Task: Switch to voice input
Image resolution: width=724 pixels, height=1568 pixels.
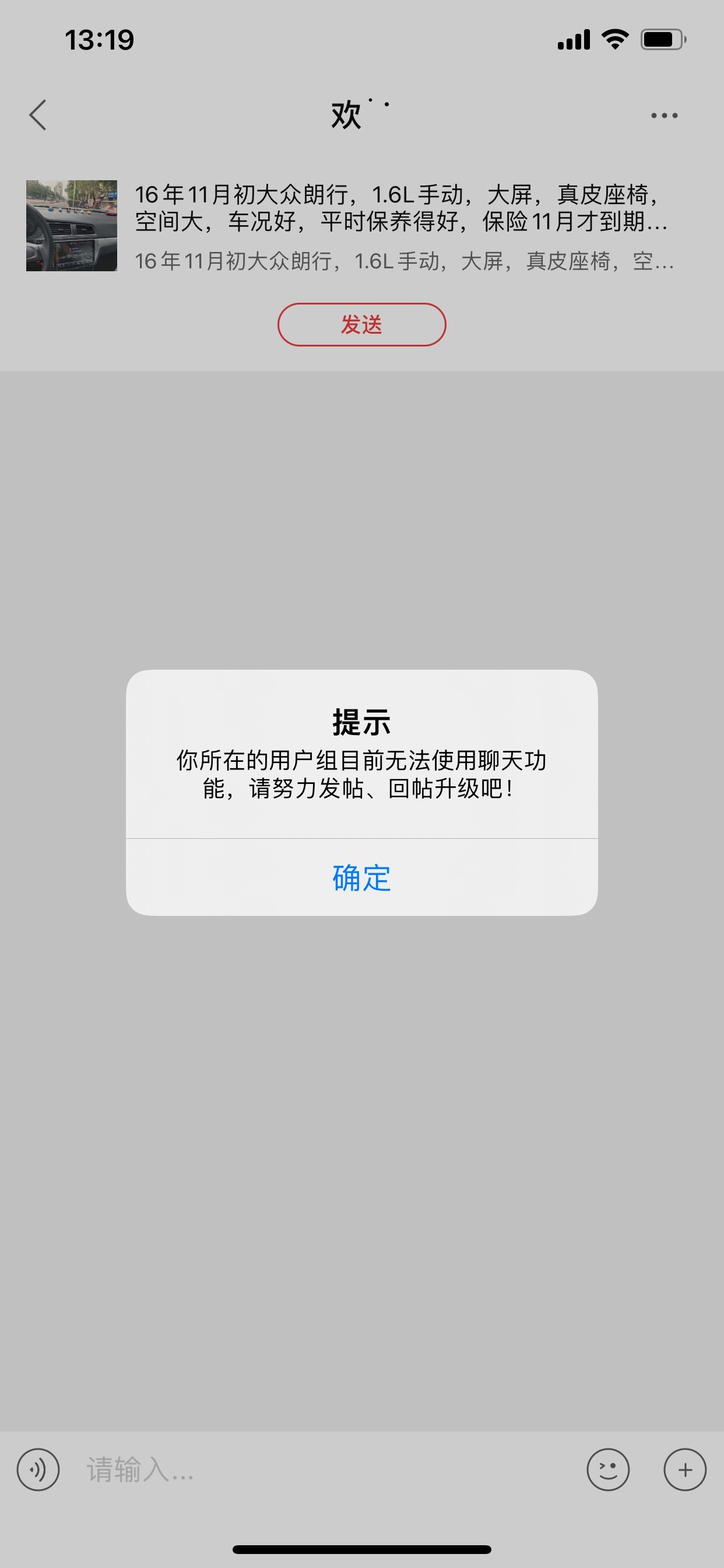Action: 38,1469
